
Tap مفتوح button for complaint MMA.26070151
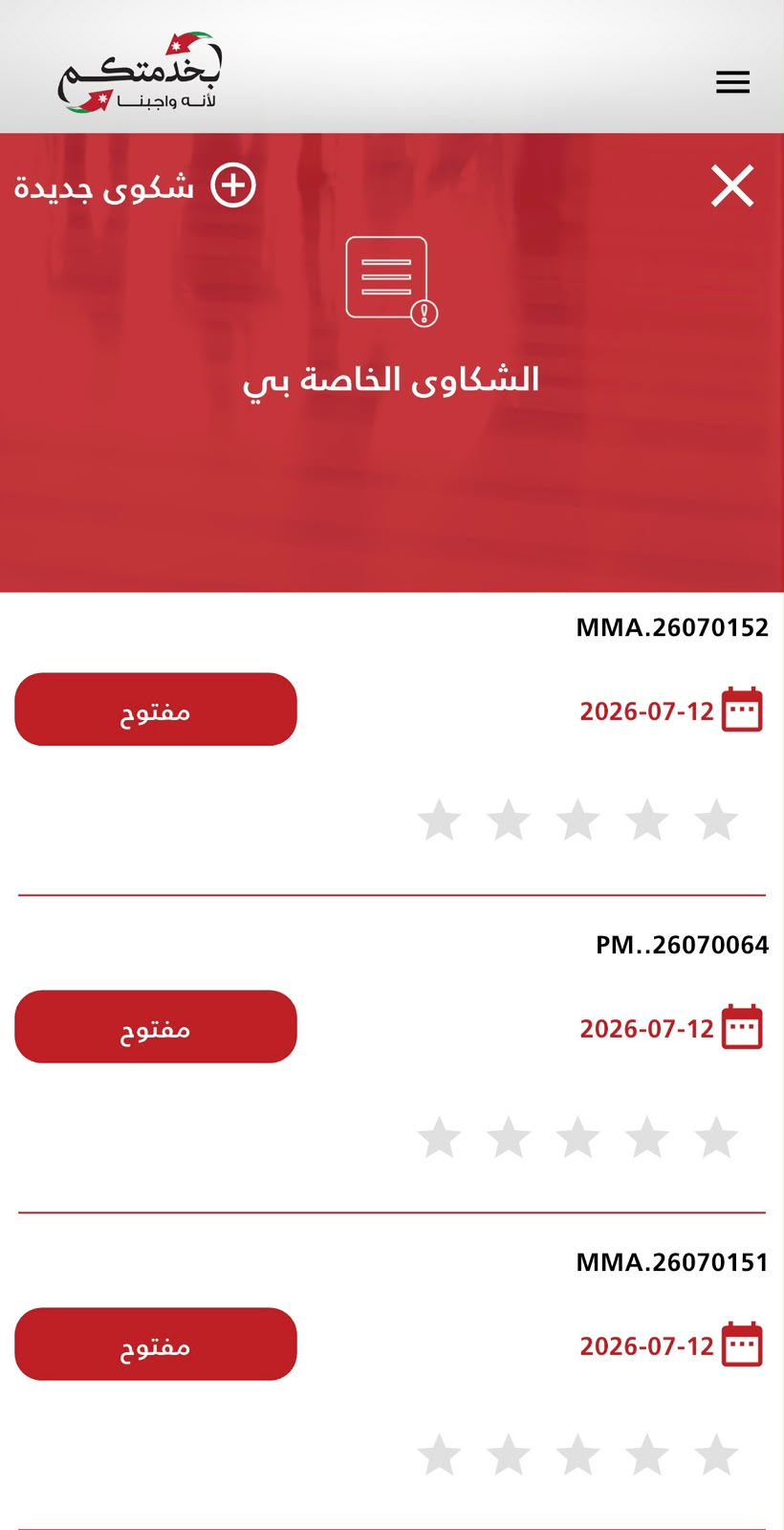[156, 1344]
